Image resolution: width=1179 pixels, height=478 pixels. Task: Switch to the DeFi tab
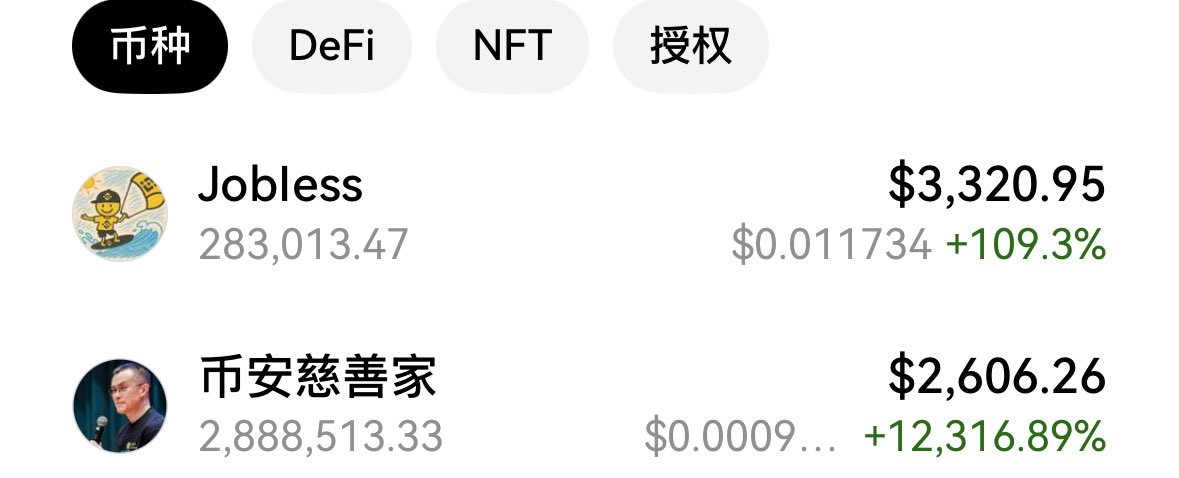pos(332,47)
